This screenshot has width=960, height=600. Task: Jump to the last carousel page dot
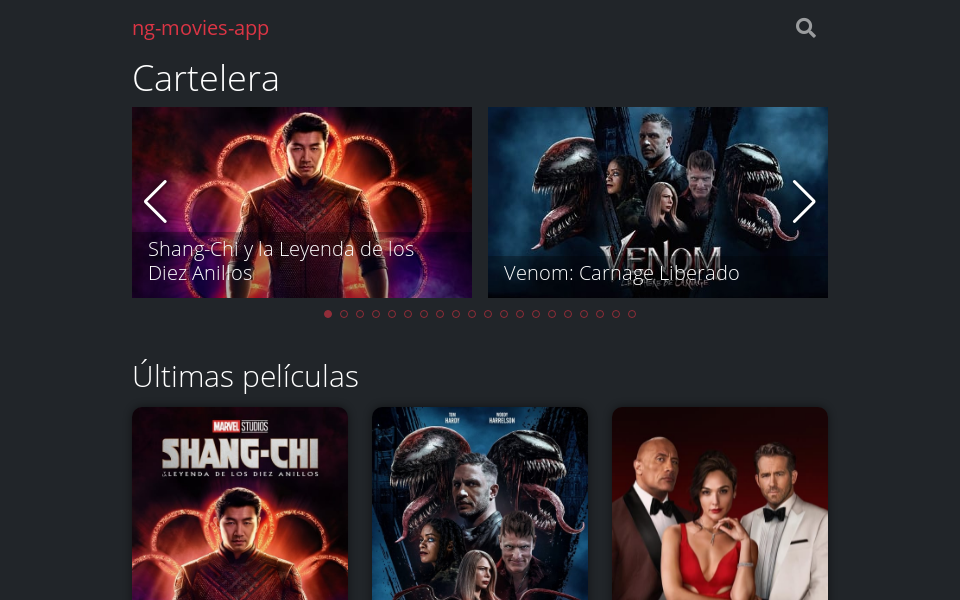click(632, 314)
